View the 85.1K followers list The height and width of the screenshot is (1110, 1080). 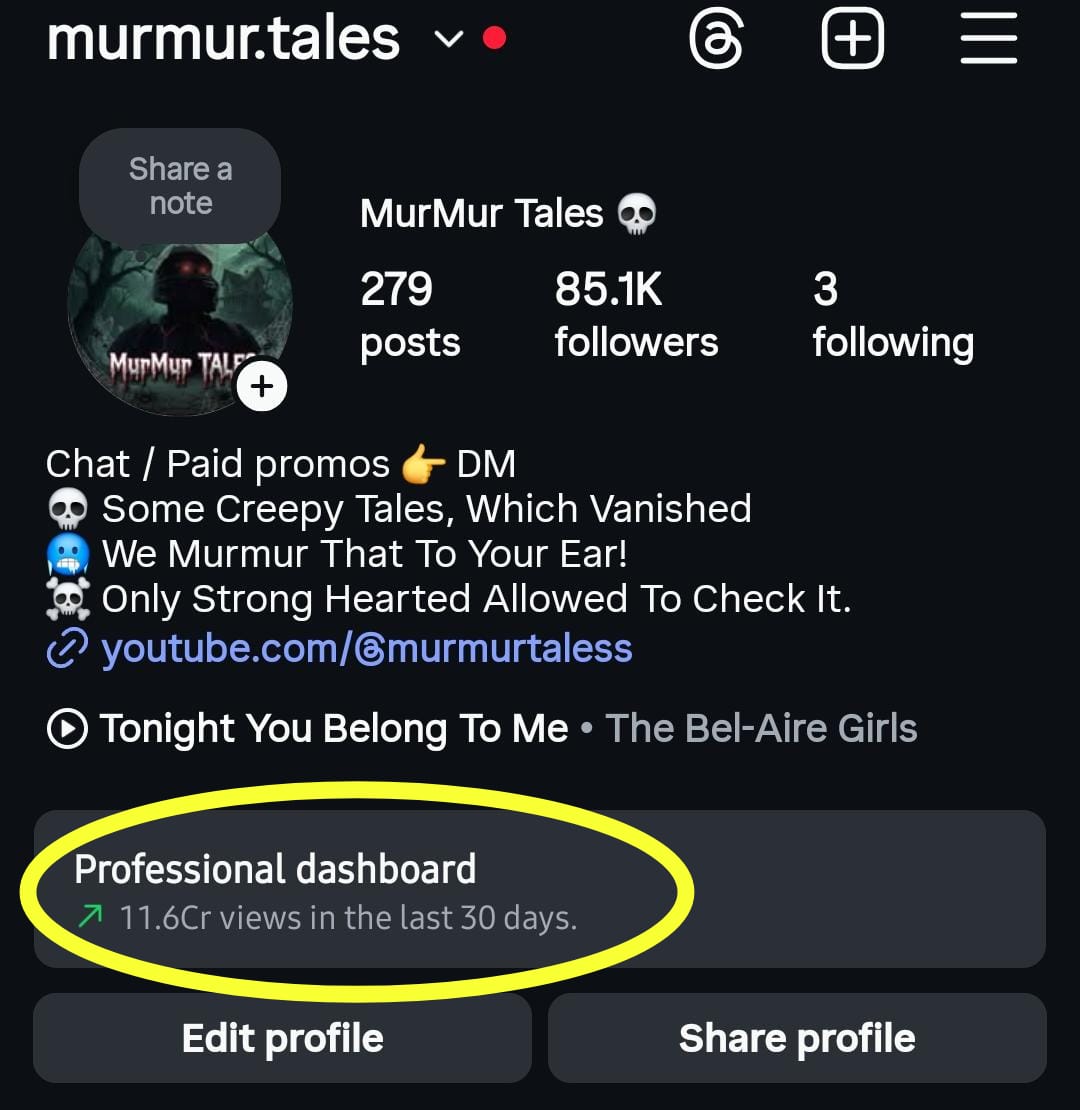click(636, 315)
